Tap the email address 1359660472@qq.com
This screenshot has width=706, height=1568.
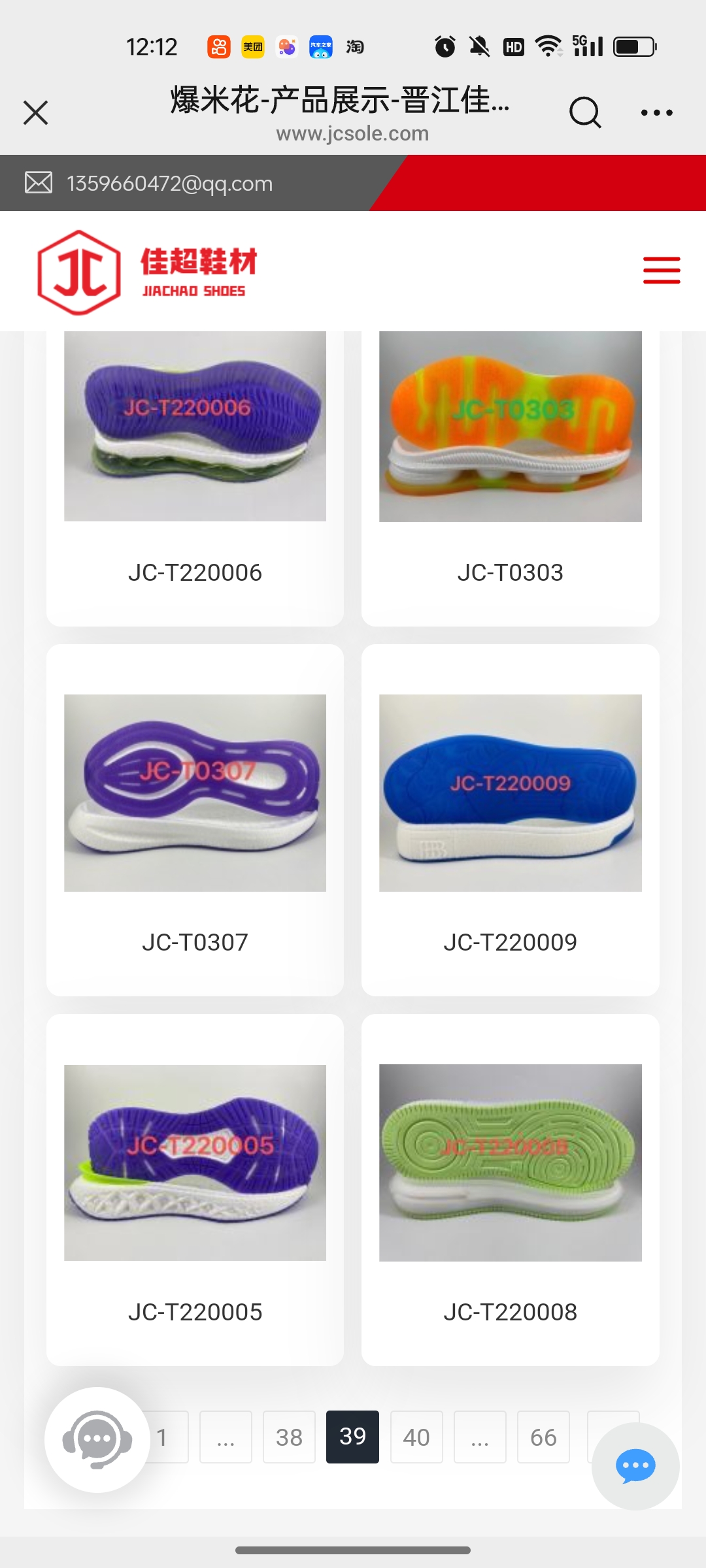[169, 184]
